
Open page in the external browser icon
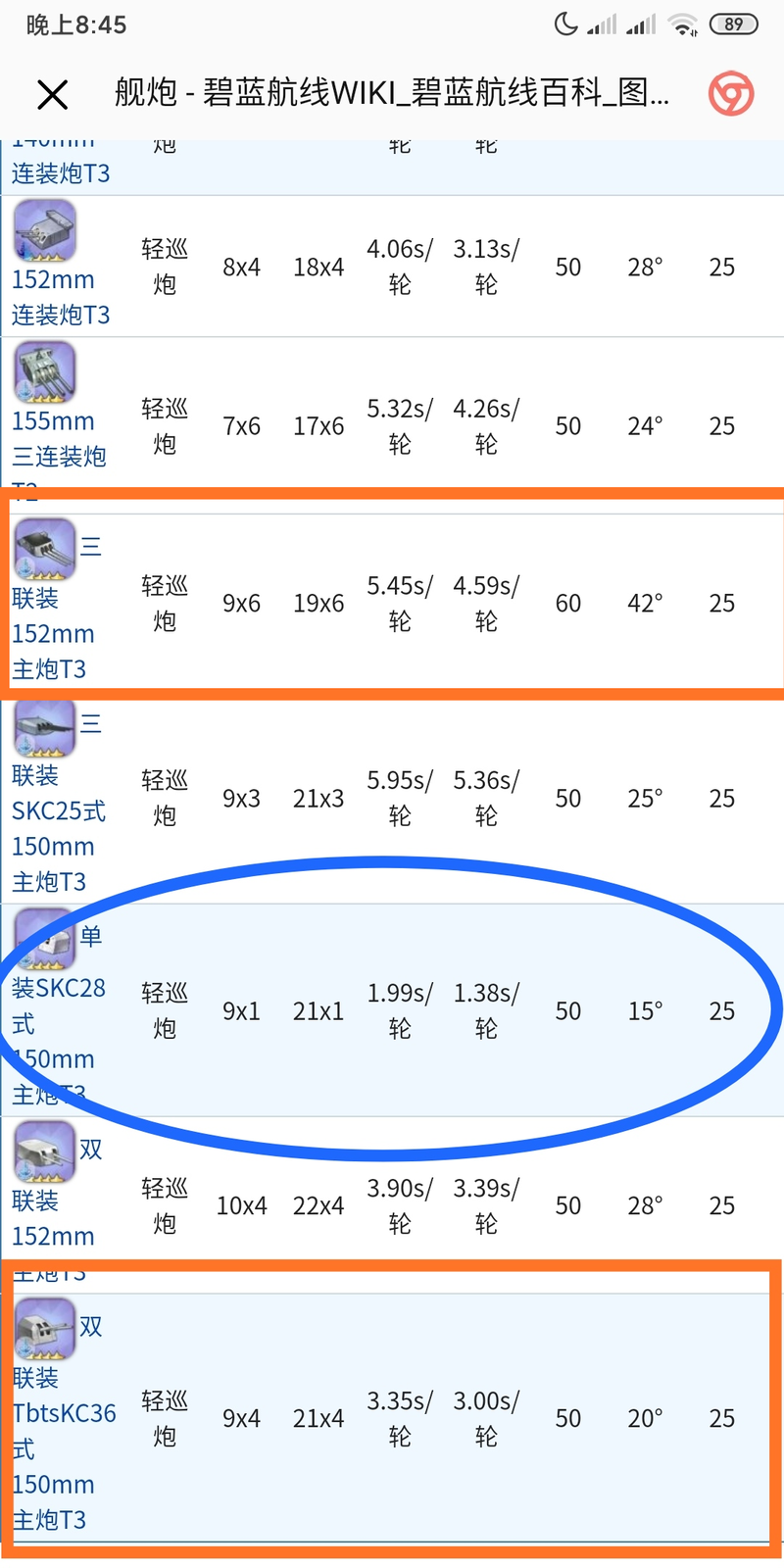(x=731, y=94)
